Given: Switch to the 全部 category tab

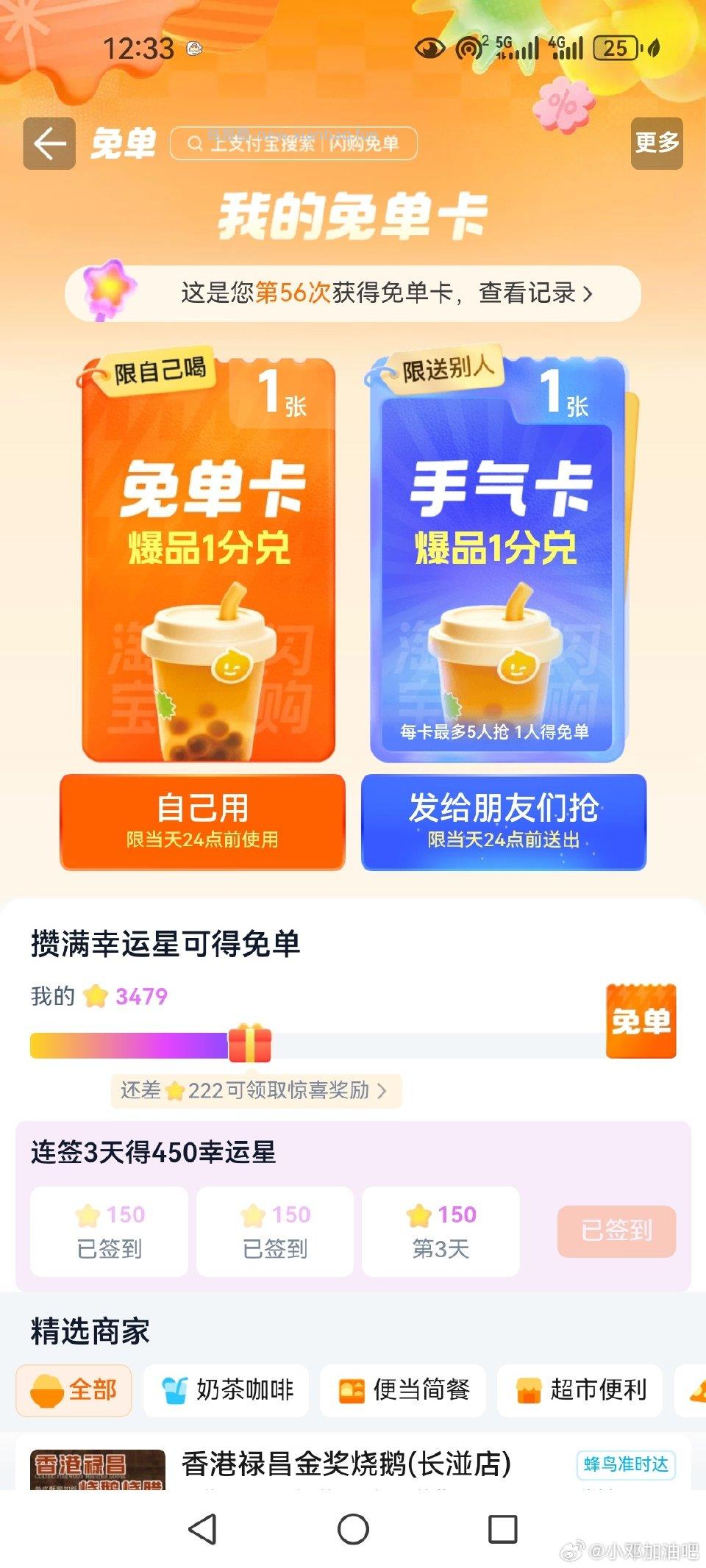Looking at the screenshot, I should tap(74, 1391).
